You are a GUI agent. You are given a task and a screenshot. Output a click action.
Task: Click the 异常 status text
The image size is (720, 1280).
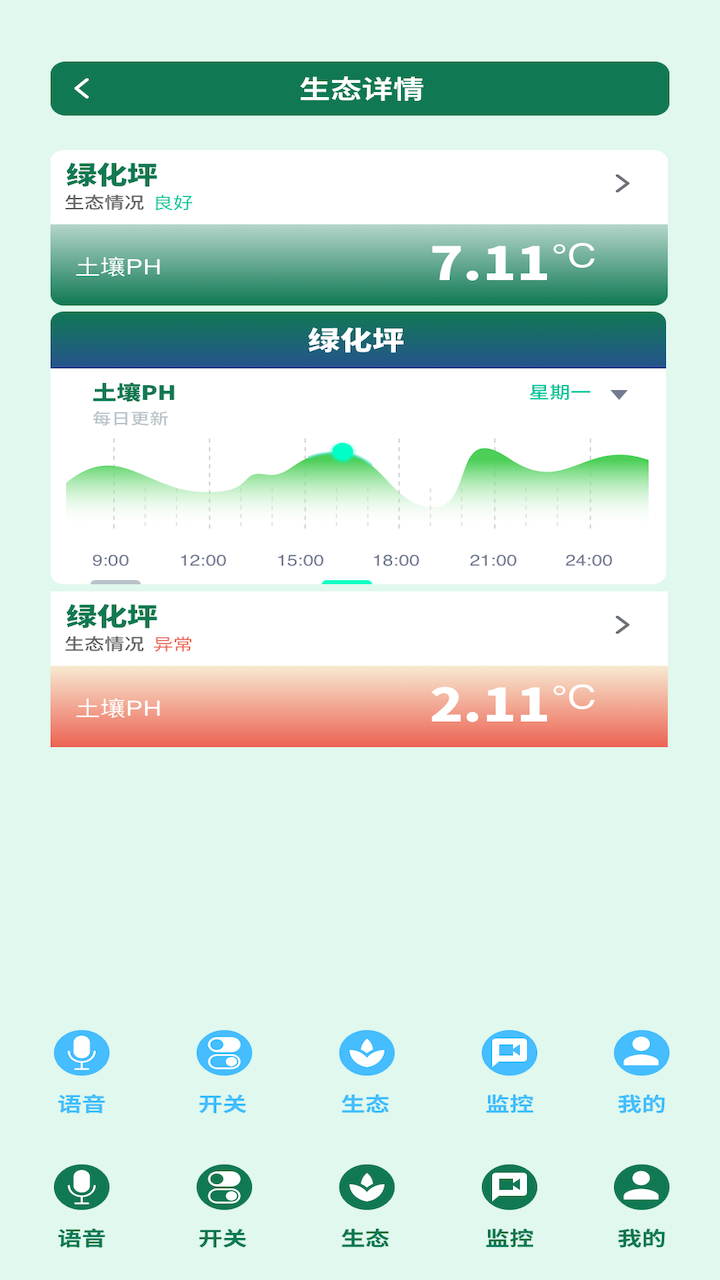pos(173,645)
